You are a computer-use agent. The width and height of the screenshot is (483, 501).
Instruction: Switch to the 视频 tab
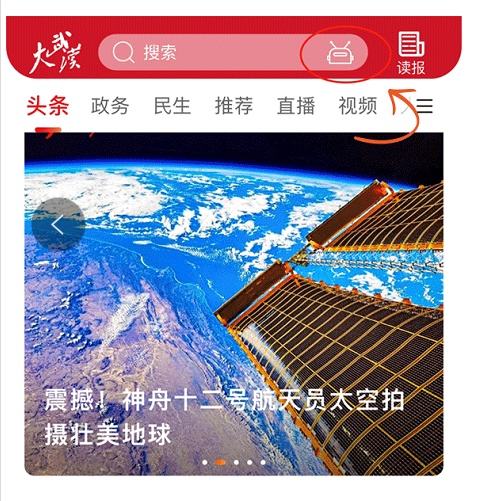358,106
